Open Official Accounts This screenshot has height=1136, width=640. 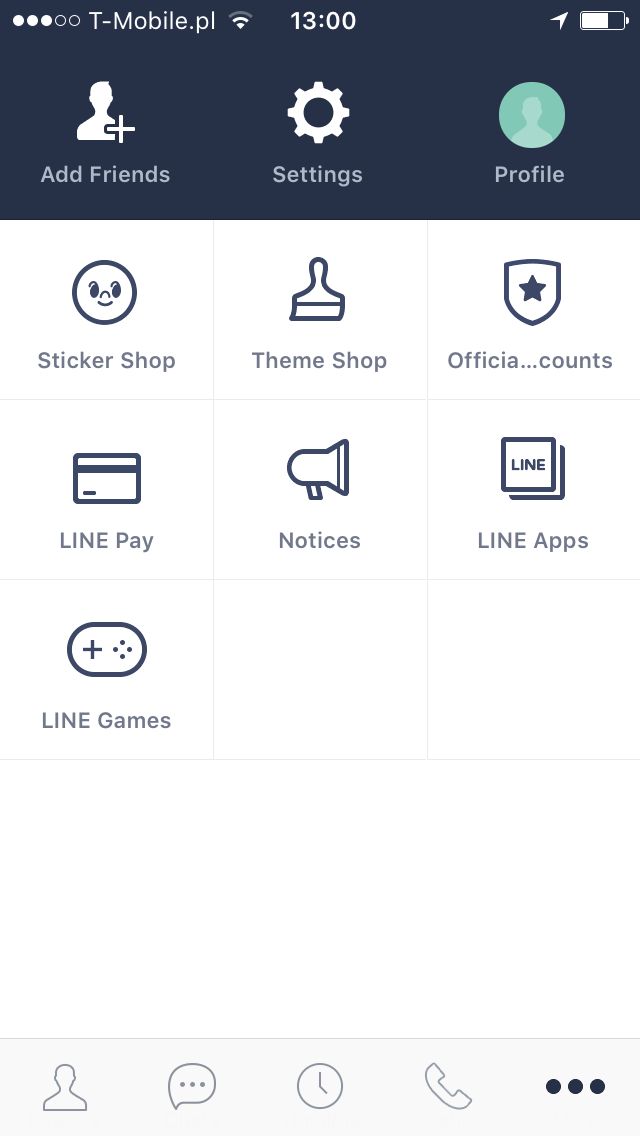pyautogui.click(x=534, y=310)
